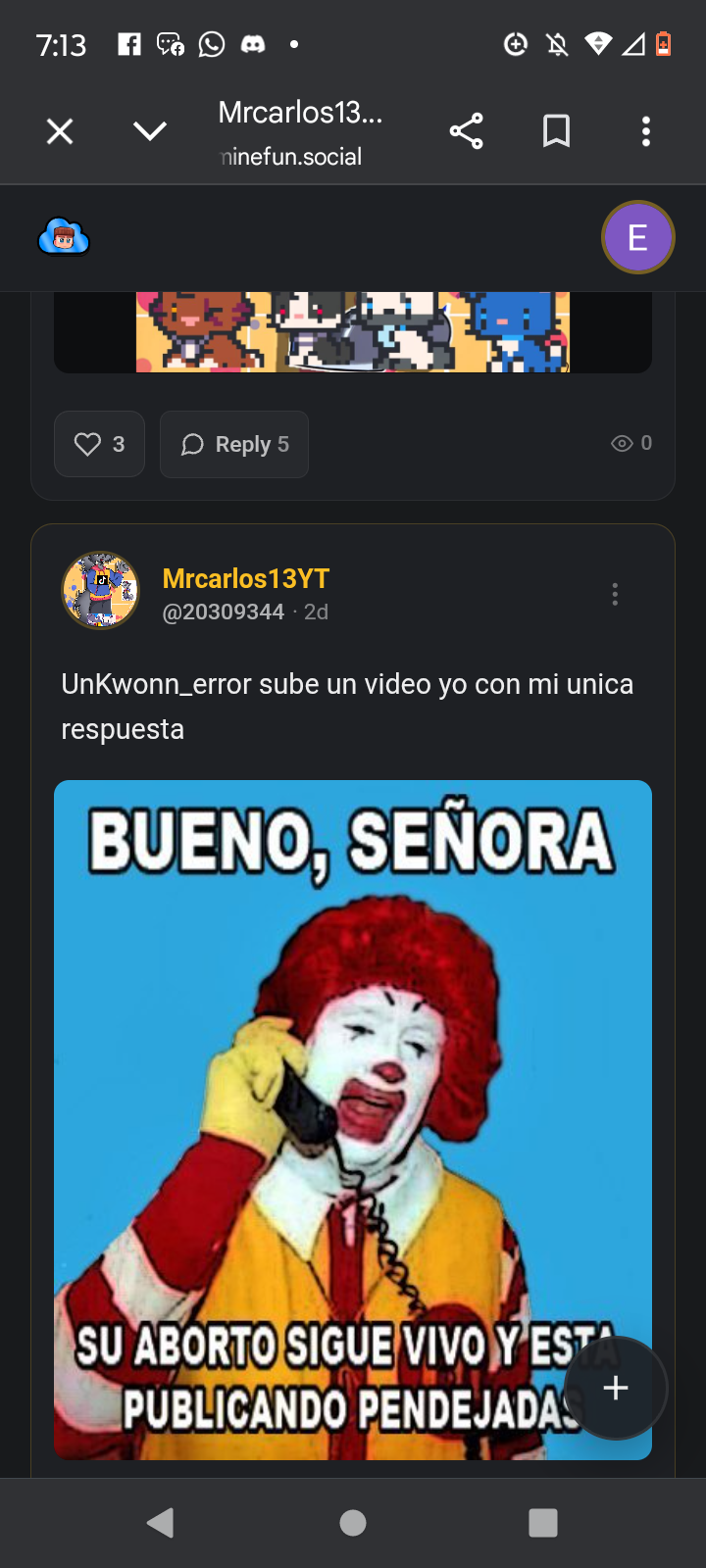Open Mrcarlos13YT's profile via username link
The image size is (706, 1568).
click(245, 578)
